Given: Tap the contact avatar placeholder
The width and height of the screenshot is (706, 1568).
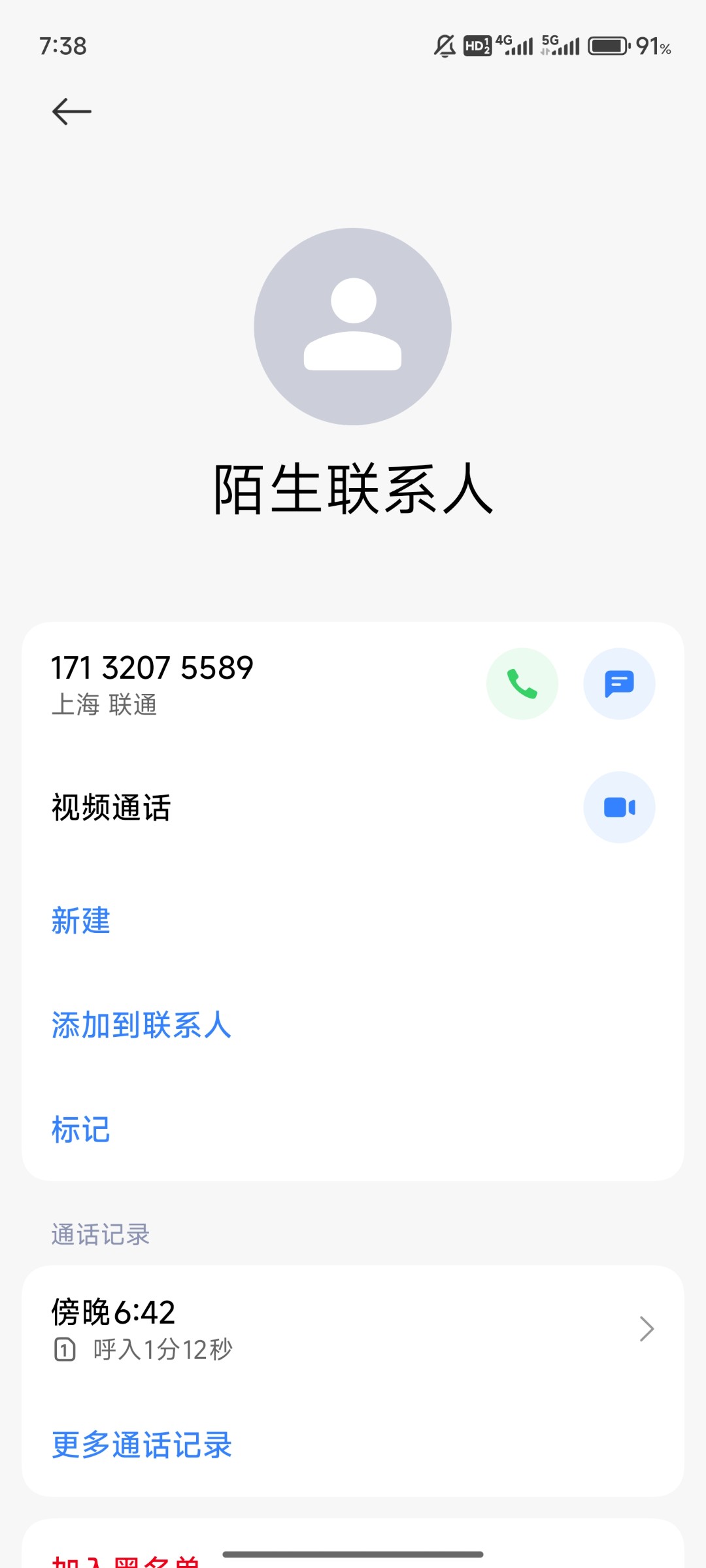Looking at the screenshot, I should (353, 327).
